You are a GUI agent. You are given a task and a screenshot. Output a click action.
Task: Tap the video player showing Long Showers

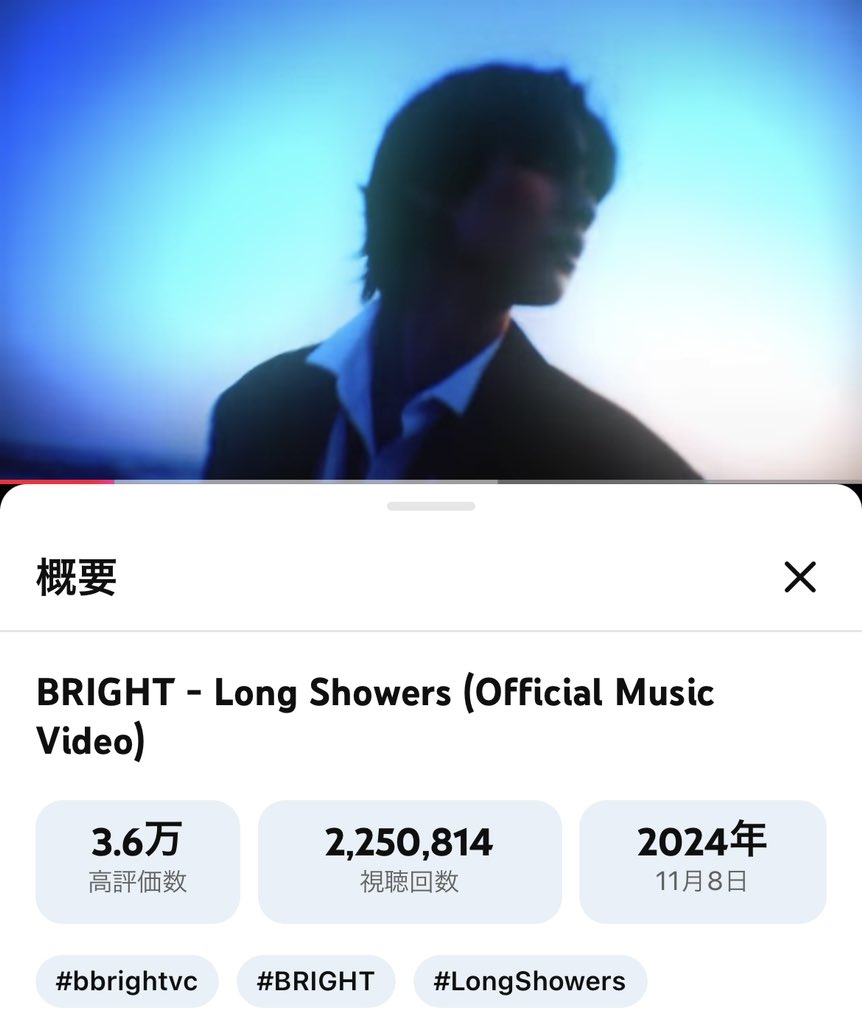point(431,240)
